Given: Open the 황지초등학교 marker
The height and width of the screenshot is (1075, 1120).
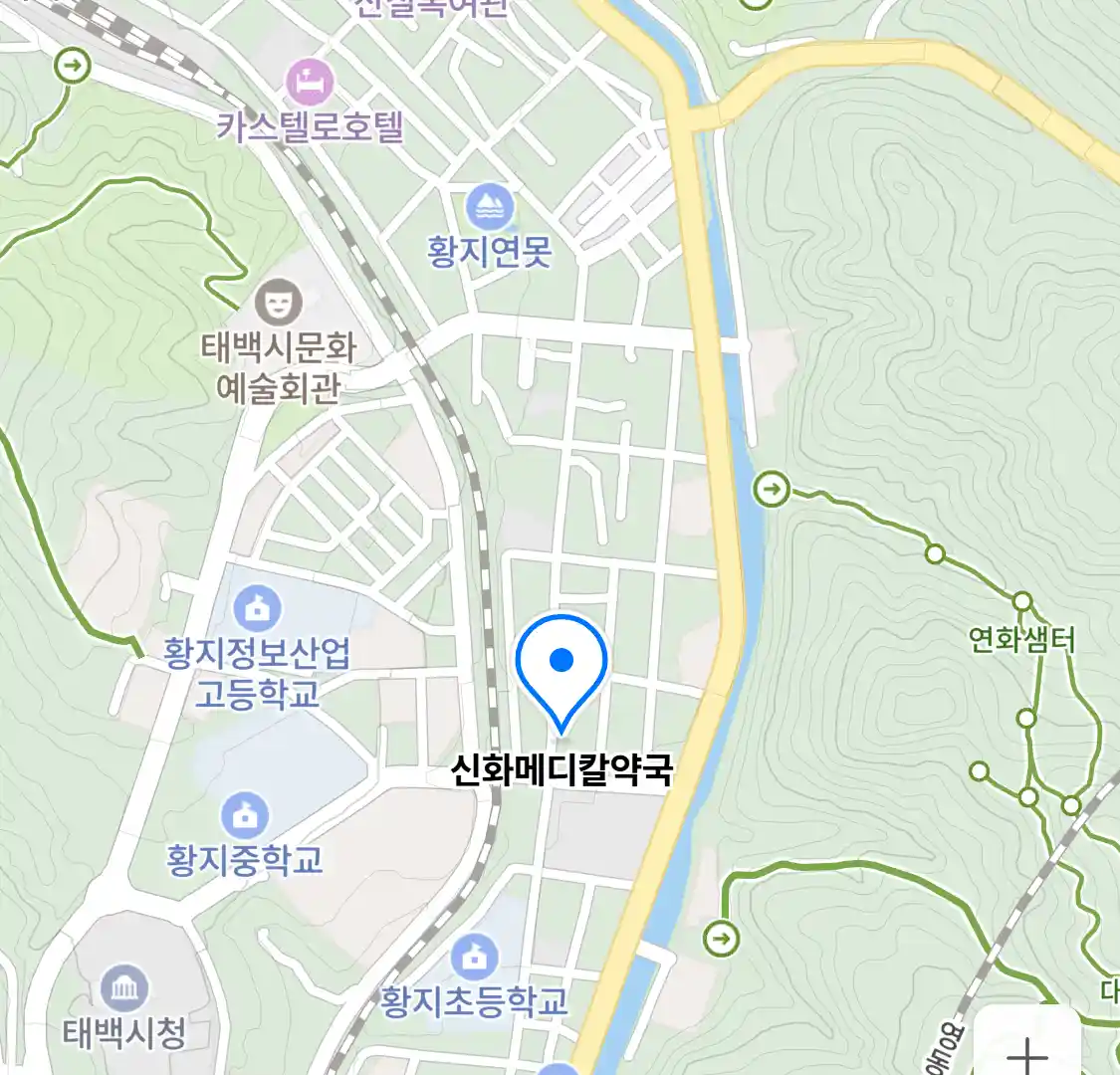Looking at the screenshot, I should coord(475,958).
